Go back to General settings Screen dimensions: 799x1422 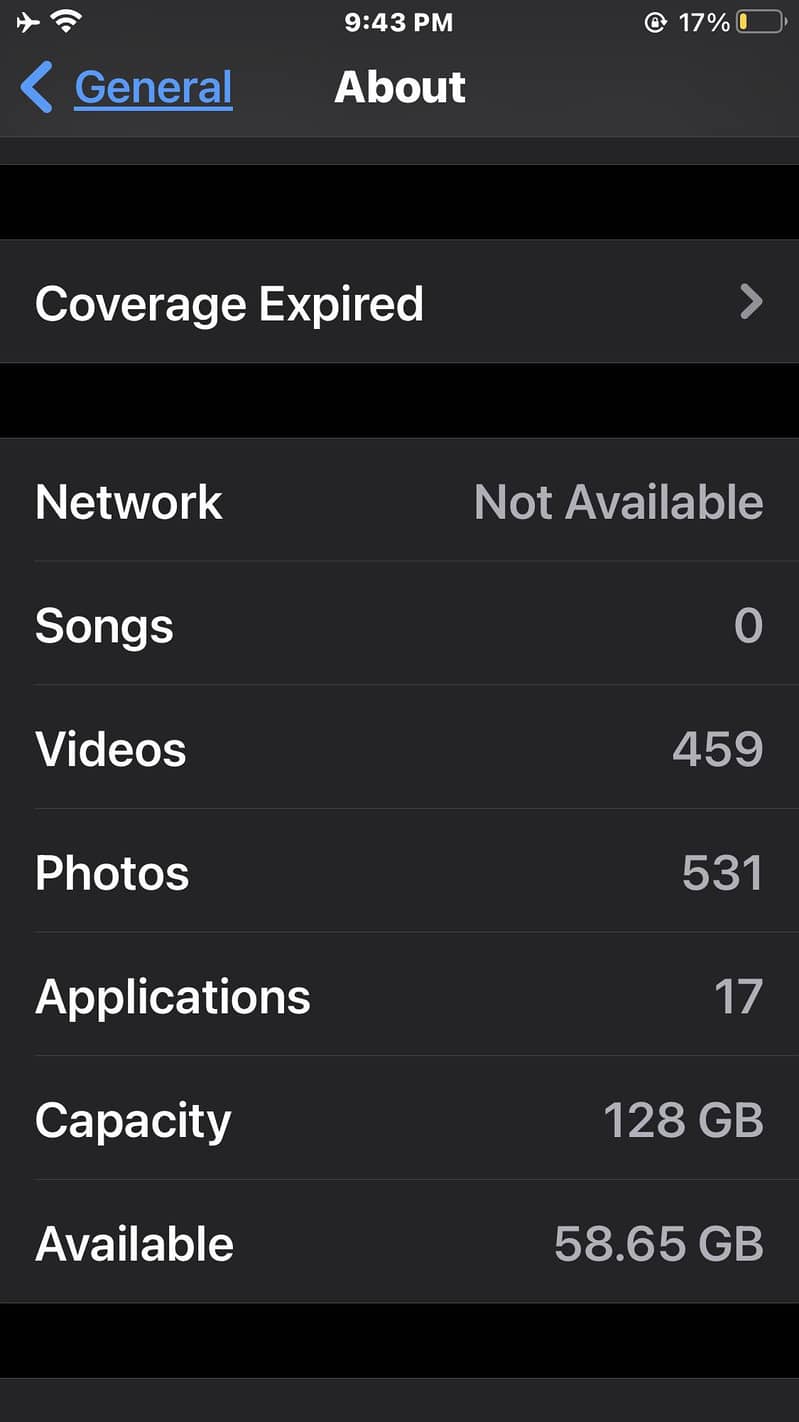(128, 88)
